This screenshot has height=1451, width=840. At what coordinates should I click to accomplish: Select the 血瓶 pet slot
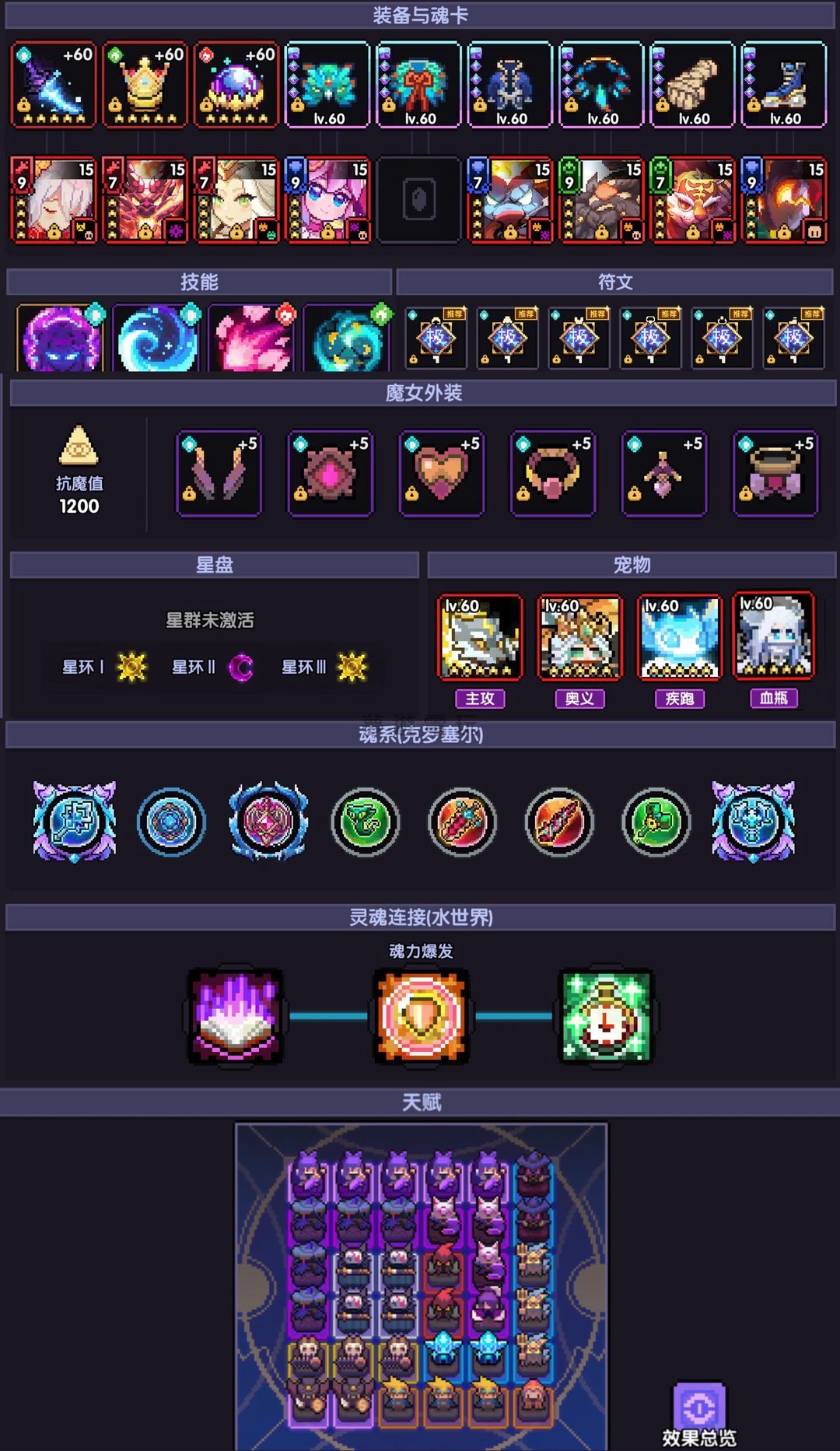774,636
